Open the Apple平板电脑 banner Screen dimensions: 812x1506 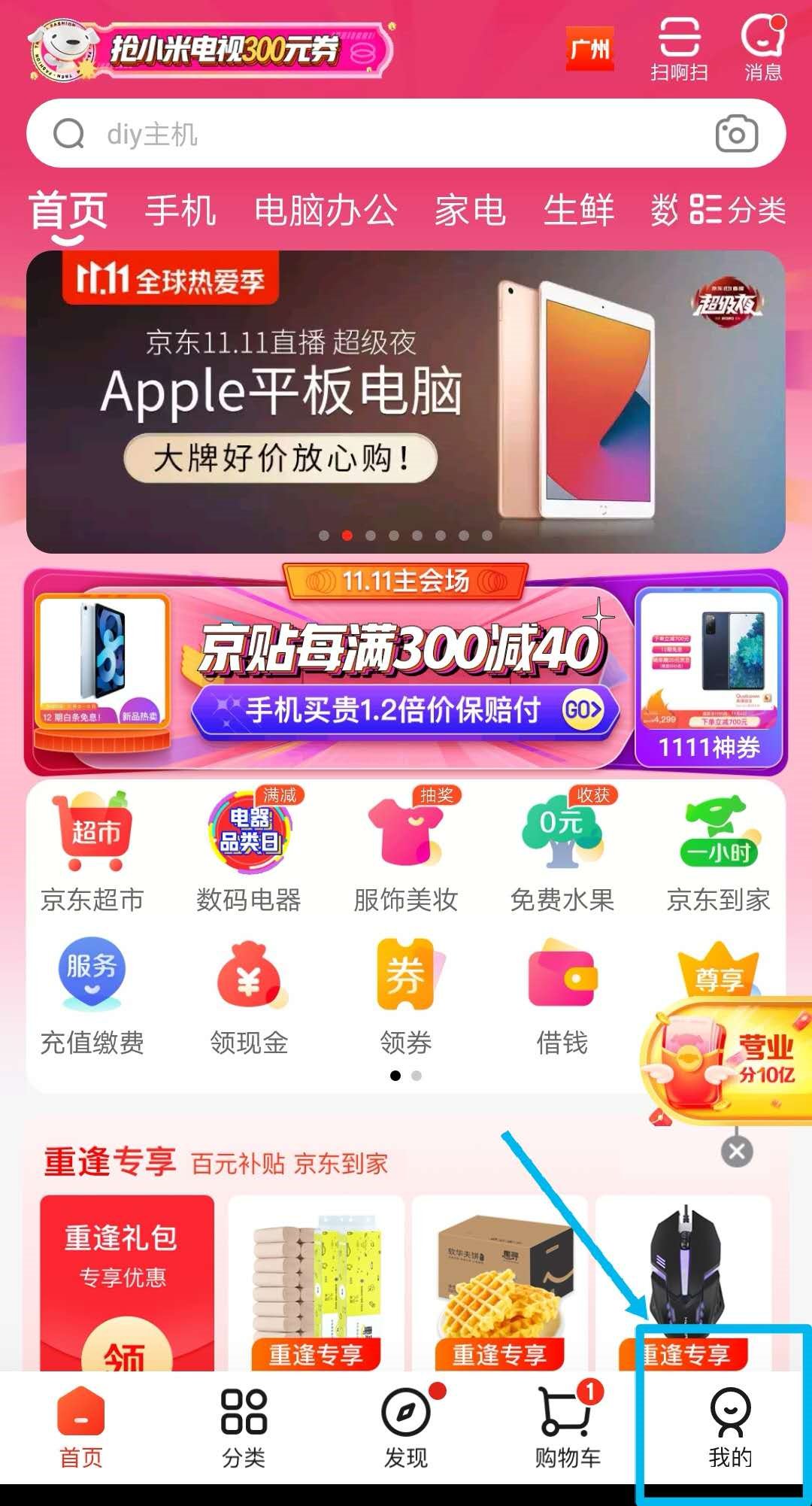point(406,401)
